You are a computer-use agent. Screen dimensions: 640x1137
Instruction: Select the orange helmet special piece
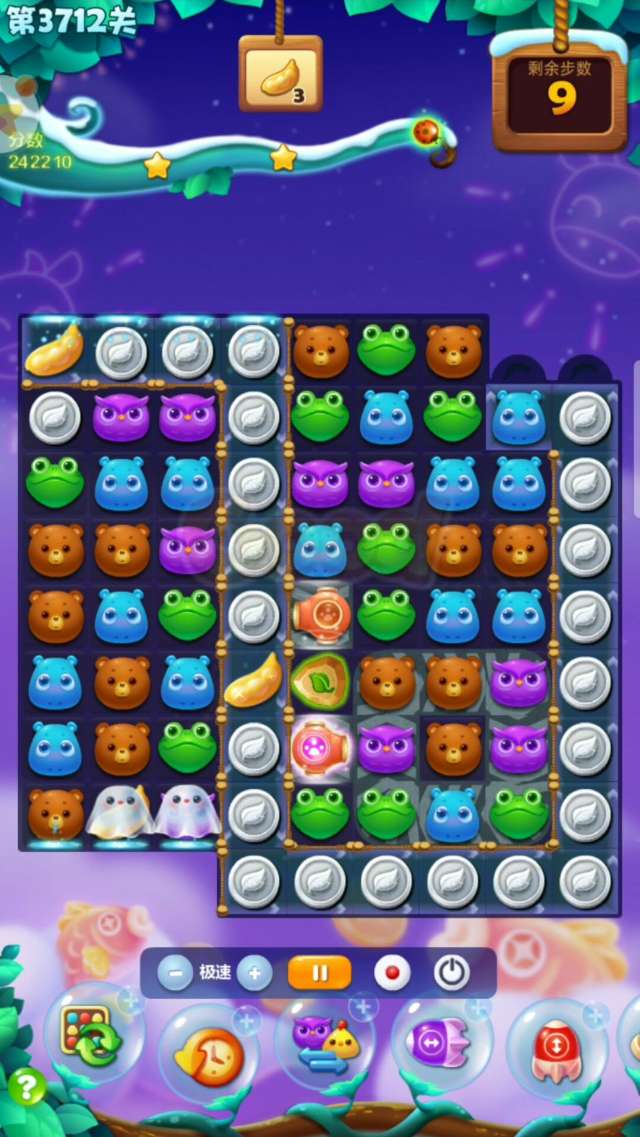(x=320, y=615)
